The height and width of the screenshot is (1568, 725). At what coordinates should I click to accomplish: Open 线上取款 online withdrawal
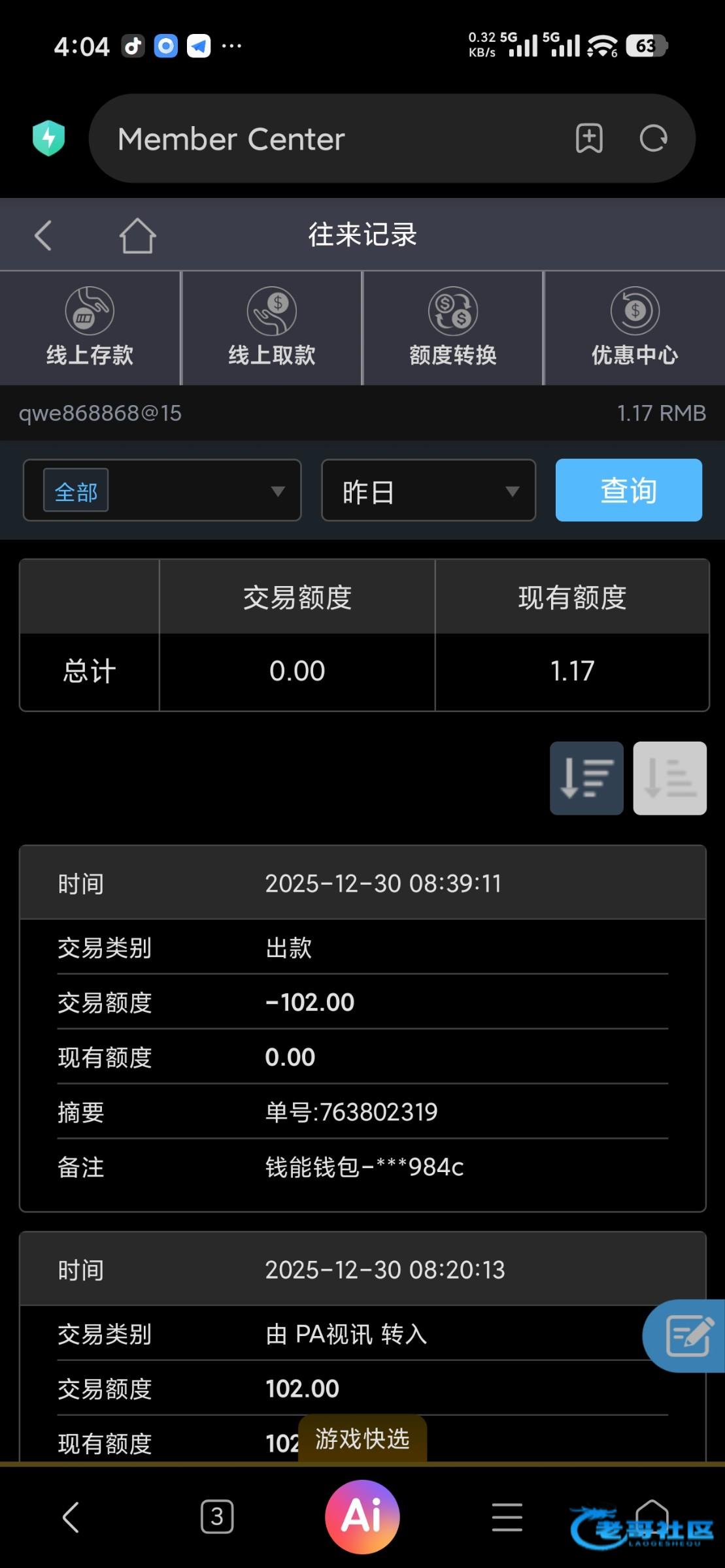272,328
